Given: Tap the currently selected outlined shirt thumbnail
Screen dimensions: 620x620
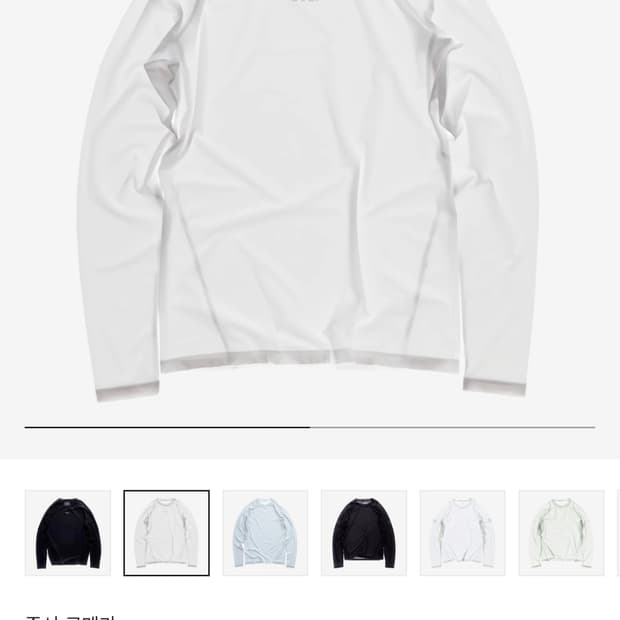Looking at the screenshot, I should click(x=166, y=533).
